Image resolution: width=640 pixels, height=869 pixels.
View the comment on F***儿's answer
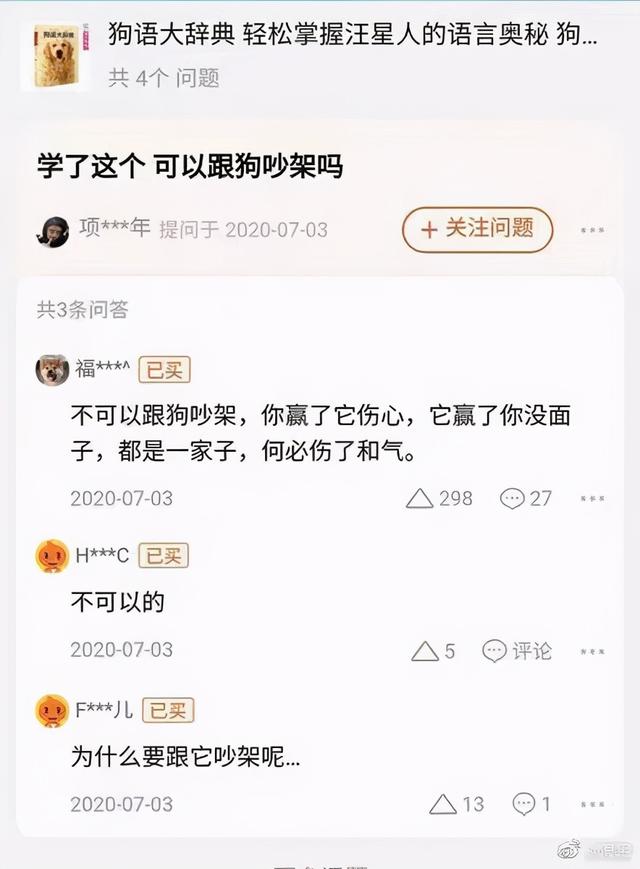click(x=531, y=803)
